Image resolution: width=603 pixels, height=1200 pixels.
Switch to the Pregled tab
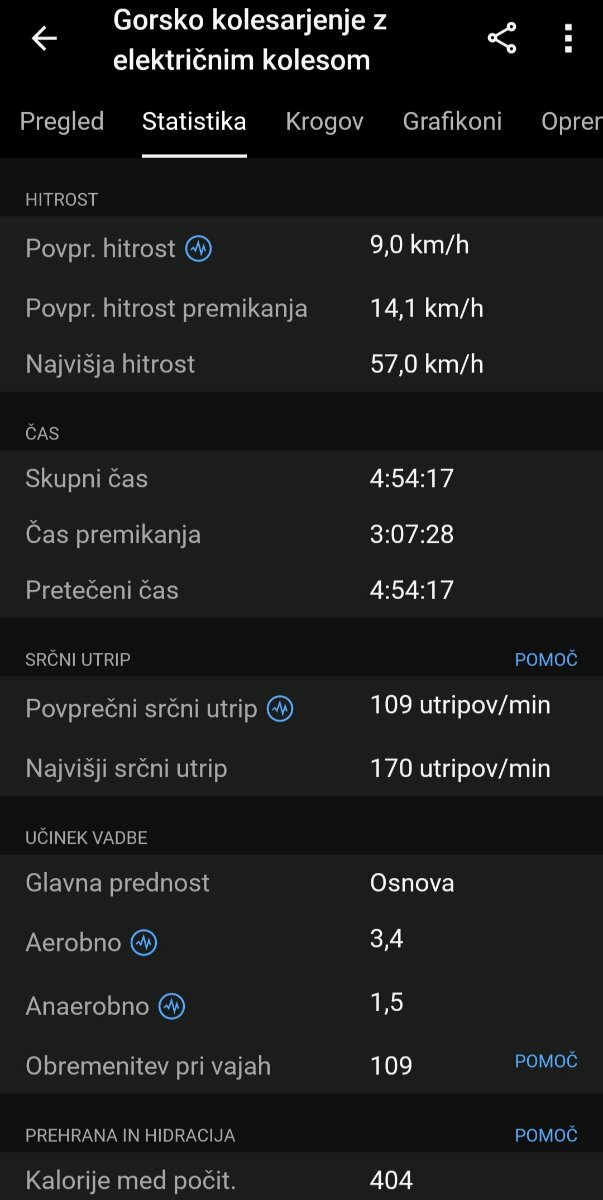click(62, 122)
